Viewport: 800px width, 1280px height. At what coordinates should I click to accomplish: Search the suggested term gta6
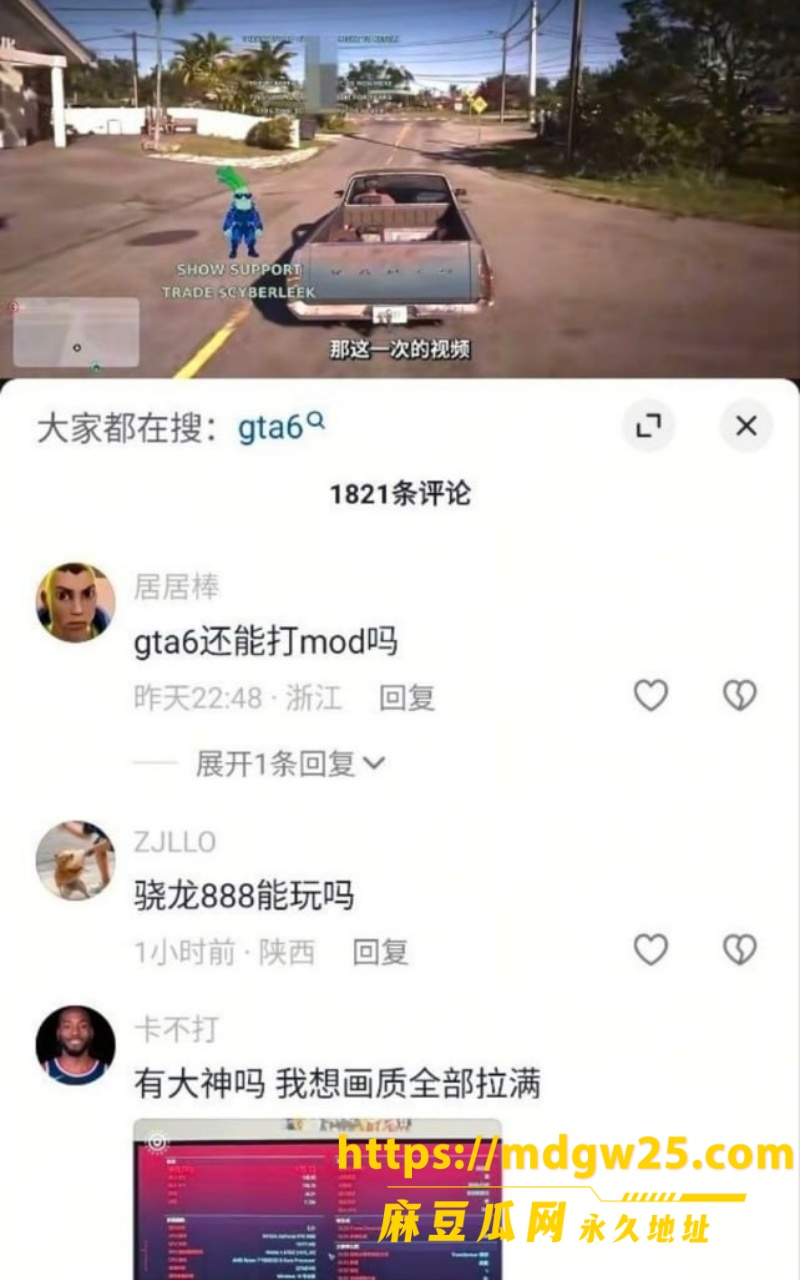pos(281,428)
